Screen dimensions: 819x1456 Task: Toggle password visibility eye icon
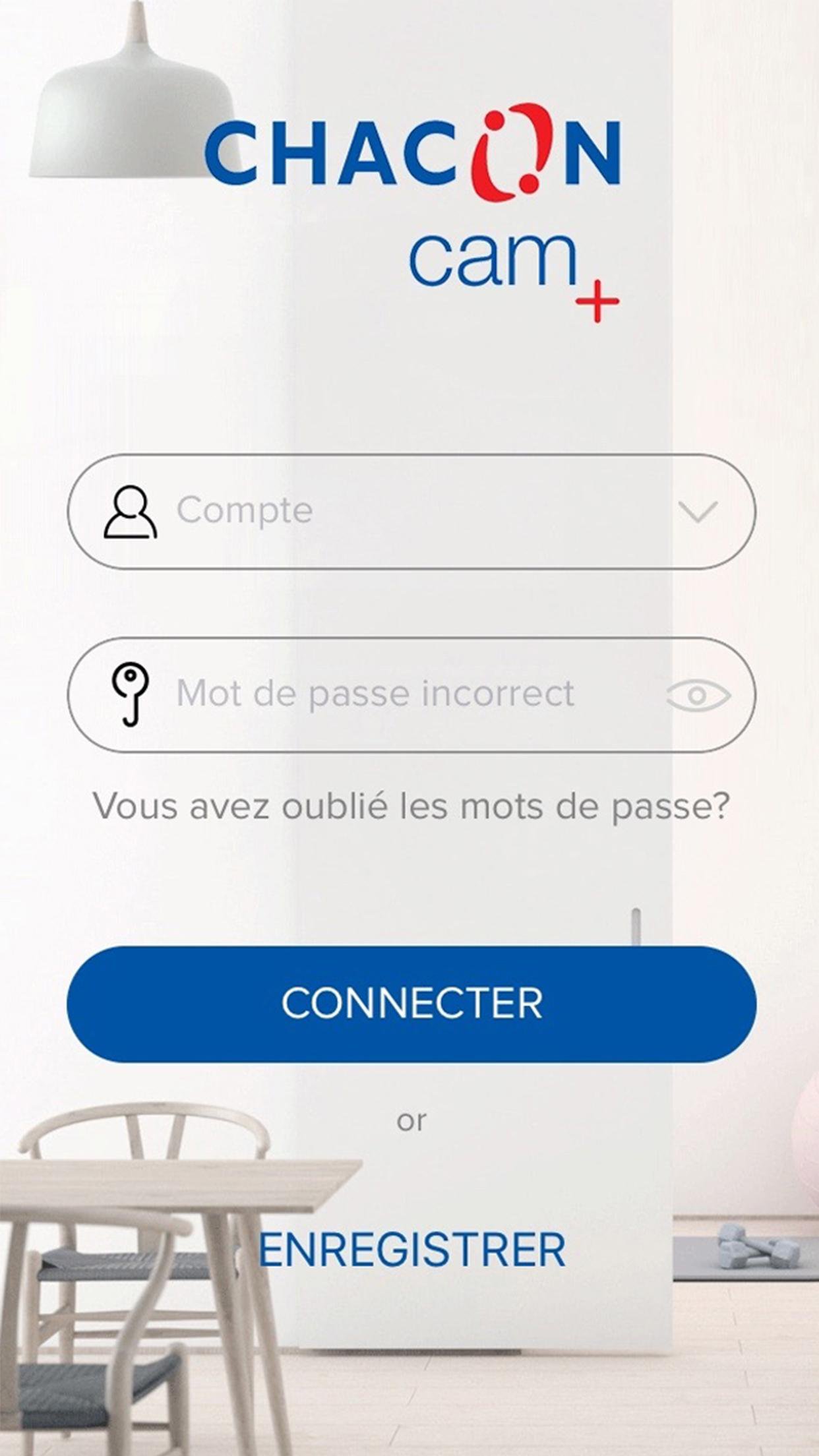pyautogui.click(x=698, y=695)
